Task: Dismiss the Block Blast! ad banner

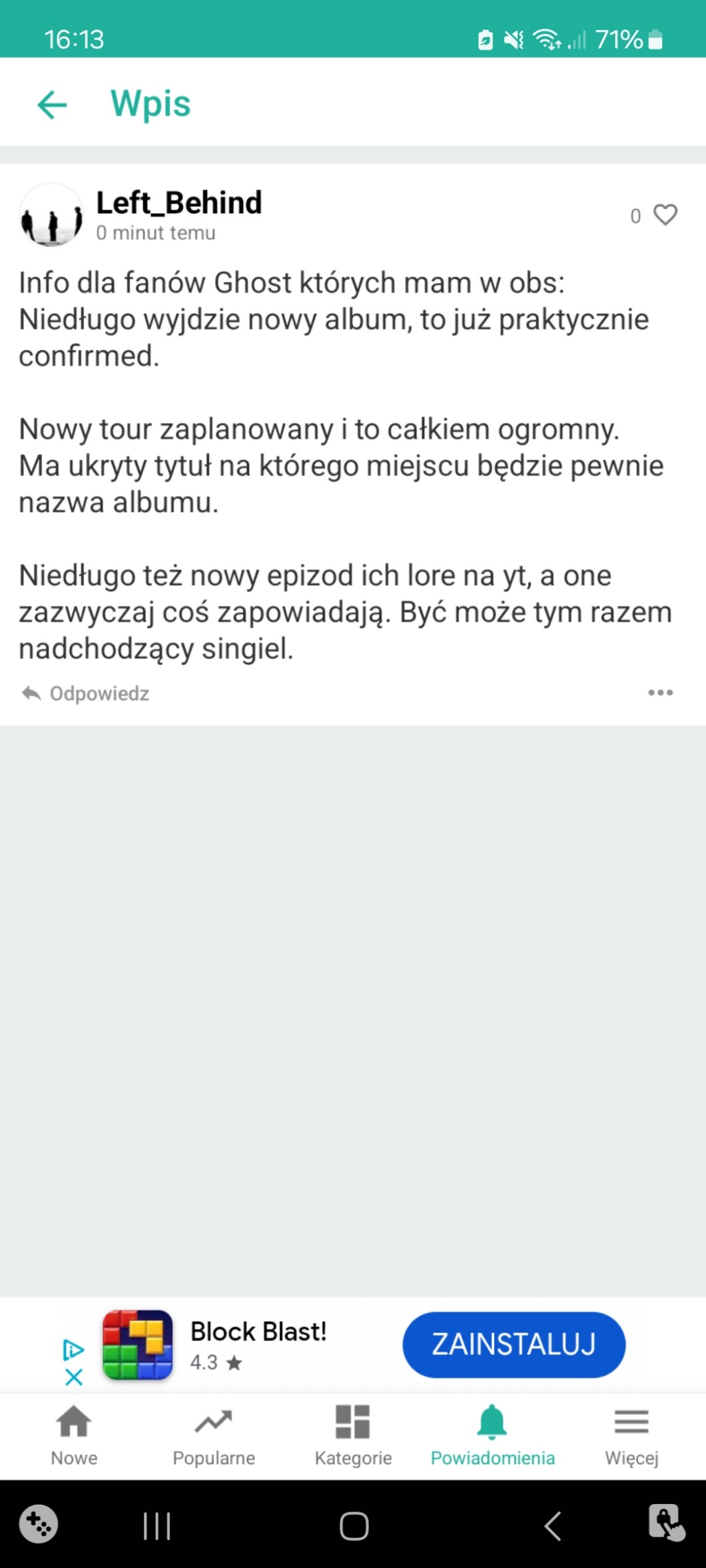Action: point(74,1377)
